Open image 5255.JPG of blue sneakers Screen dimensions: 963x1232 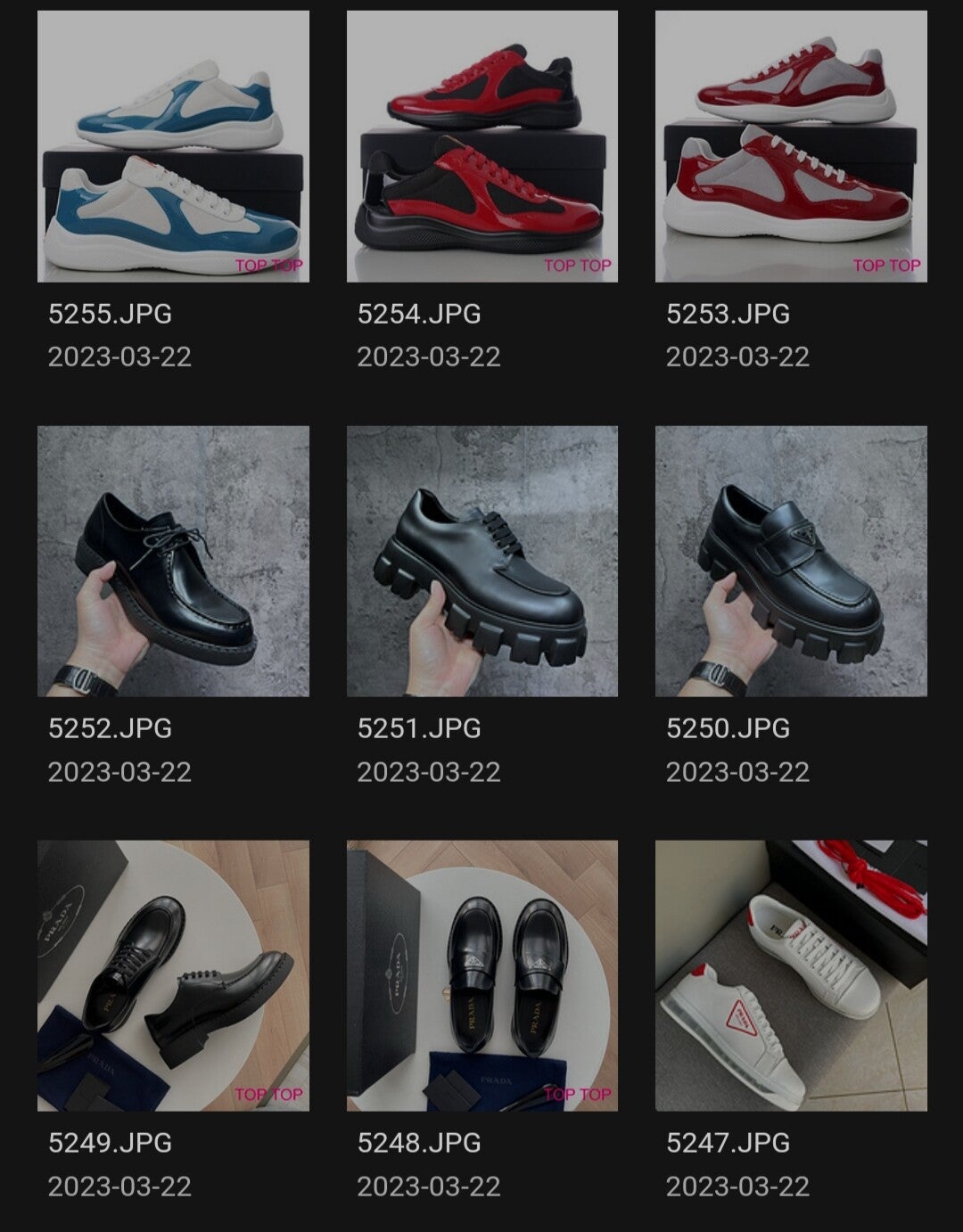coord(173,146)
